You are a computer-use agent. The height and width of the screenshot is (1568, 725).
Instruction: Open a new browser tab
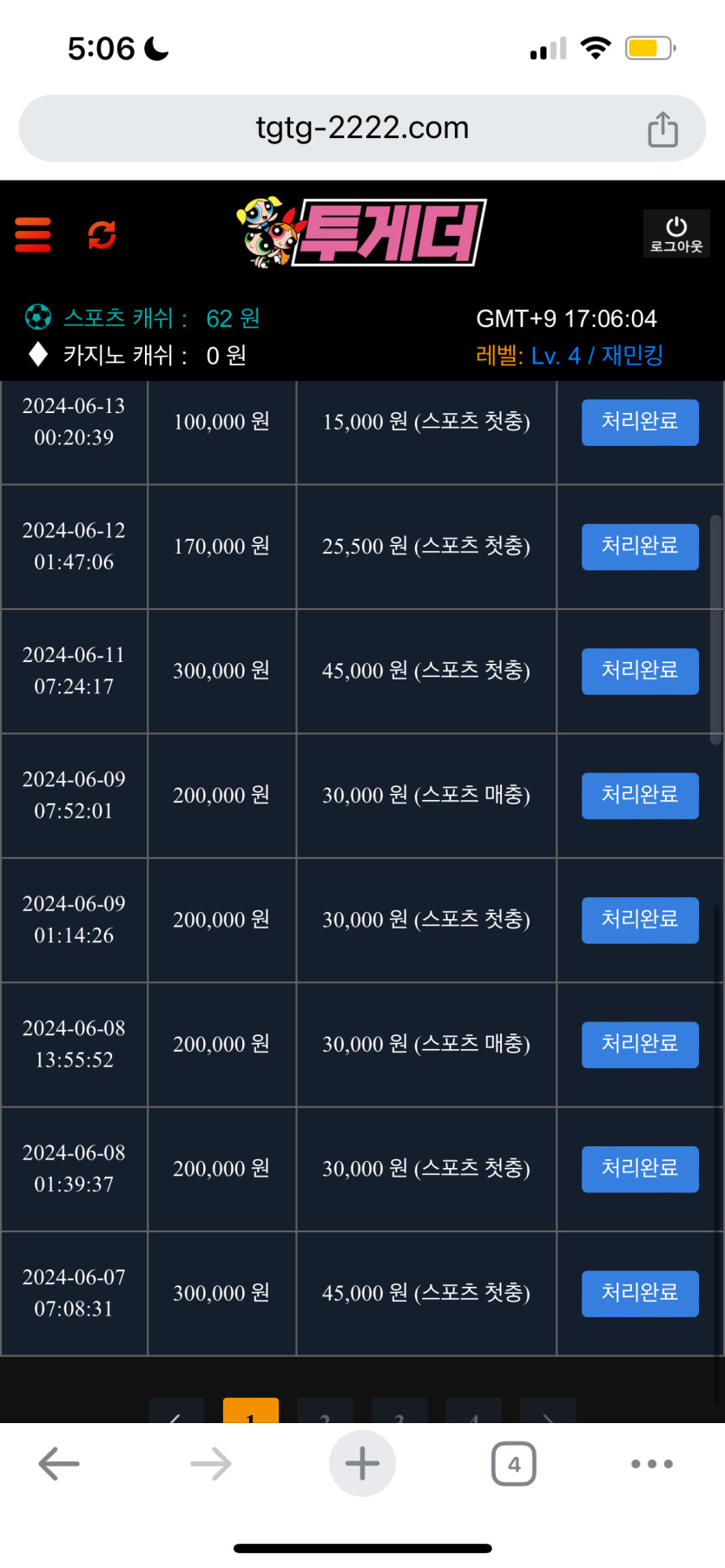pyautogui.click(x=362, y=1464)
